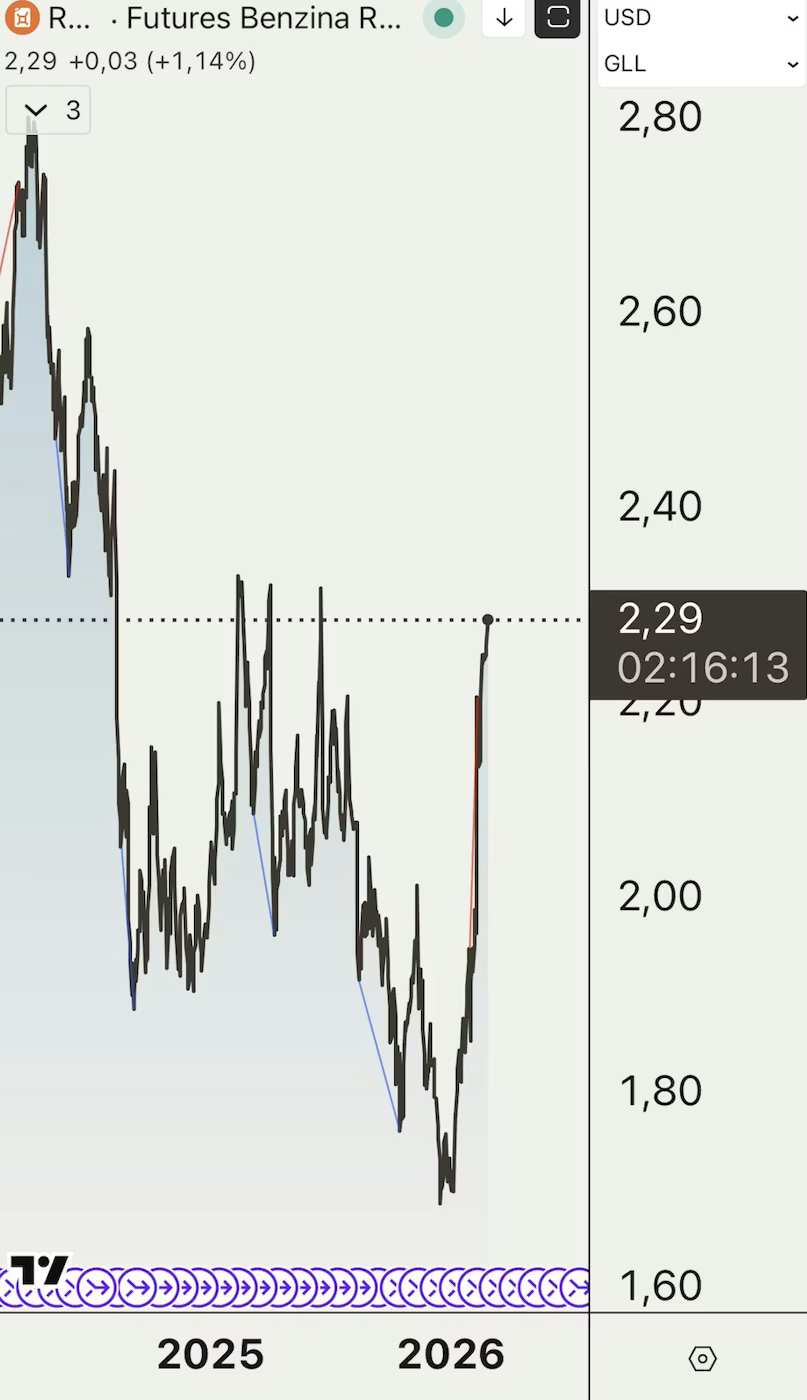Expand the collapsed indicators legend showing 3
Image resolution: width=807 pixels, height=1400 pixels.
(x=48, y=110)
